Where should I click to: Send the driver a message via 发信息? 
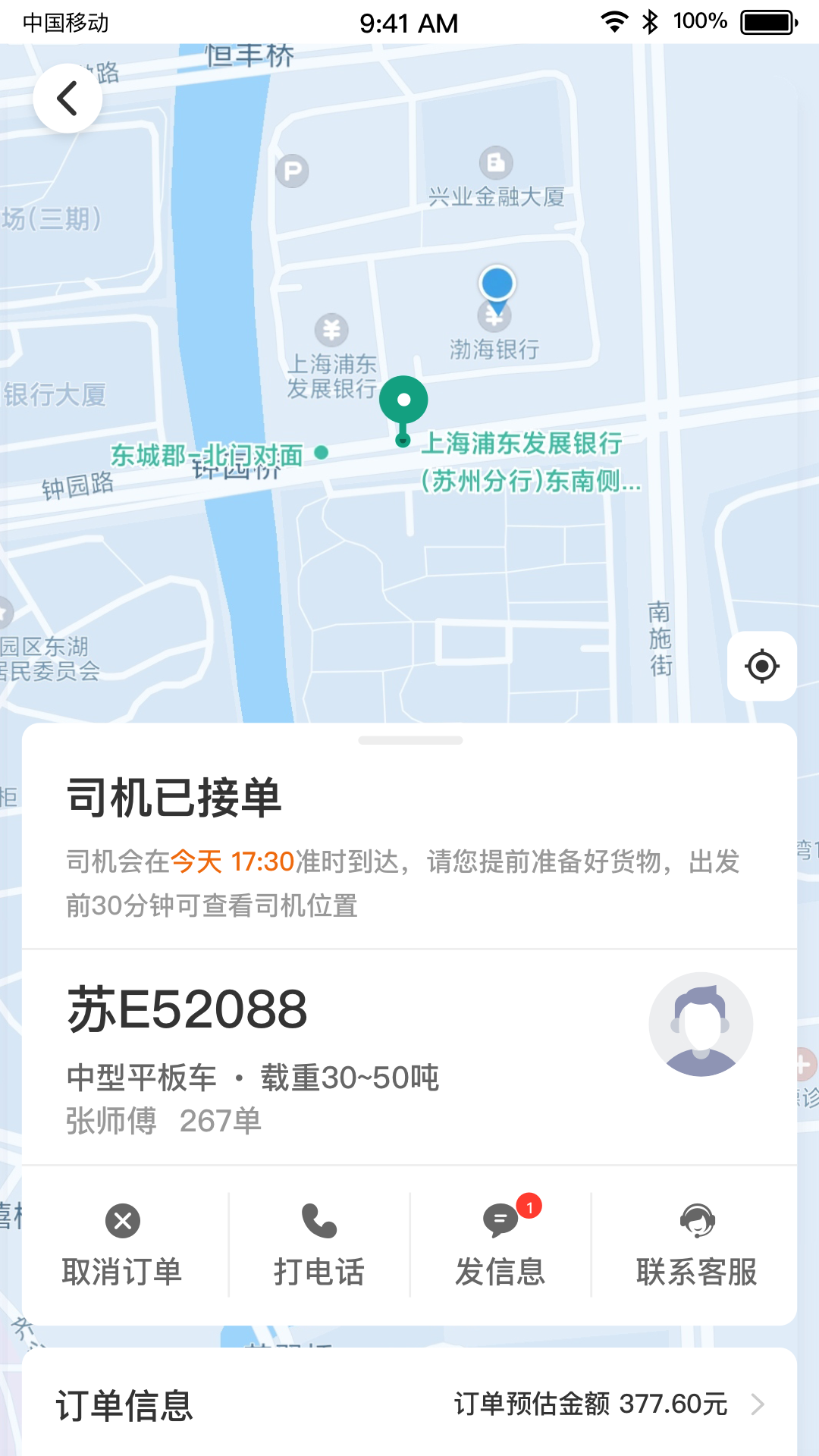click(500, 1245)
